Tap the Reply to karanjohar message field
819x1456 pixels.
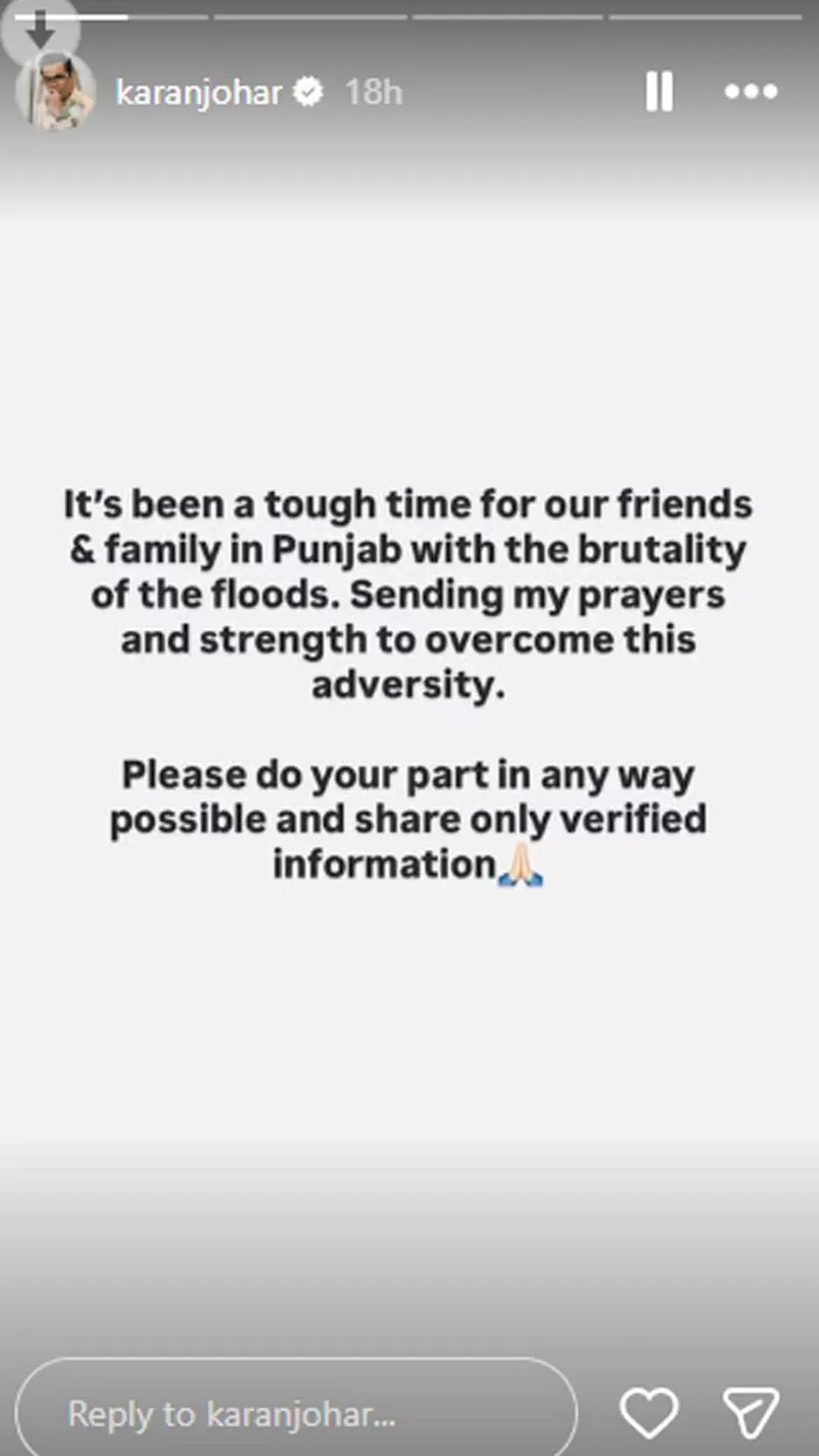coord(296,1412)
